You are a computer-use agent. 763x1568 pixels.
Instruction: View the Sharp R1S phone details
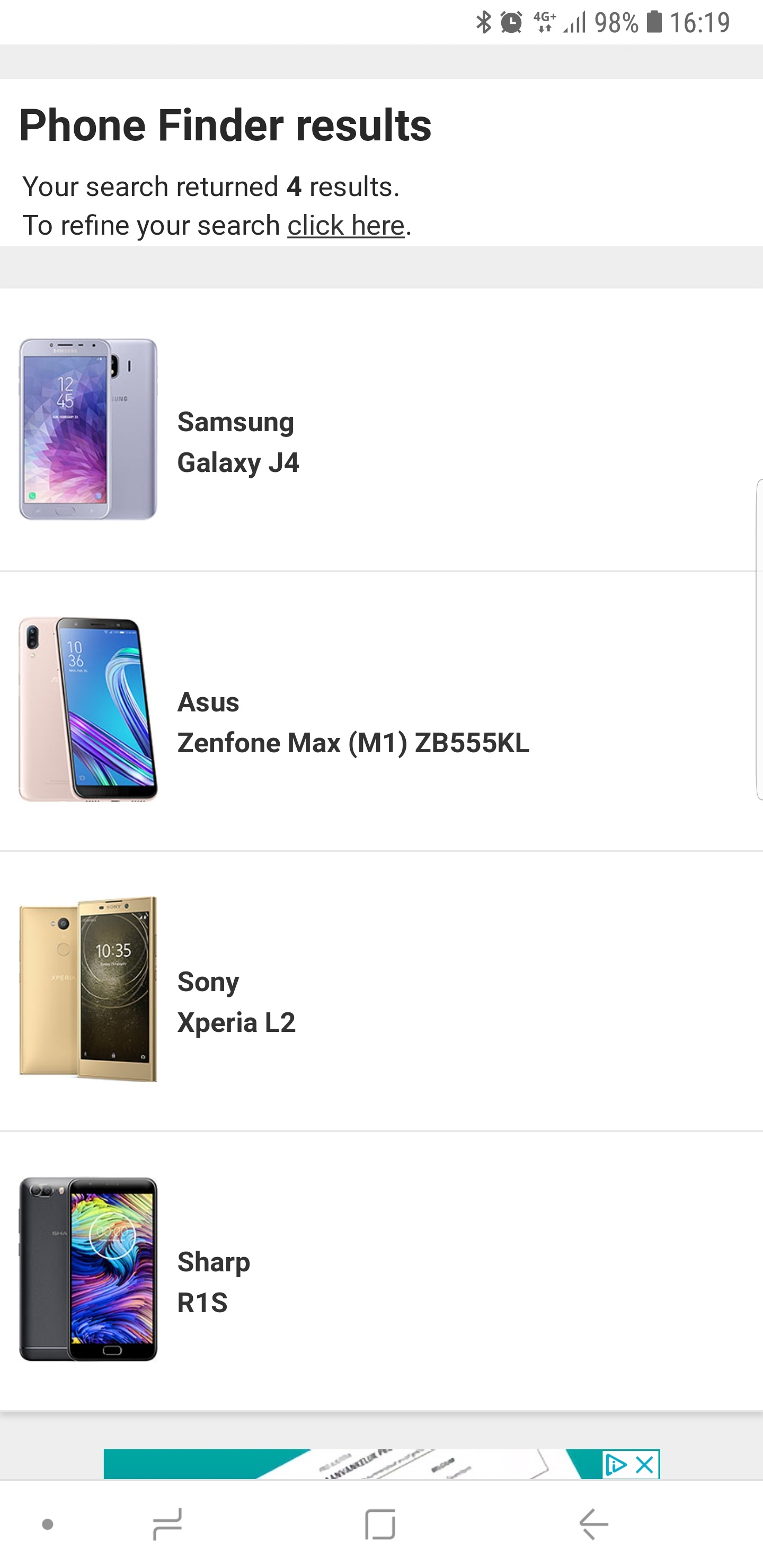click(x=381, y=1271)
